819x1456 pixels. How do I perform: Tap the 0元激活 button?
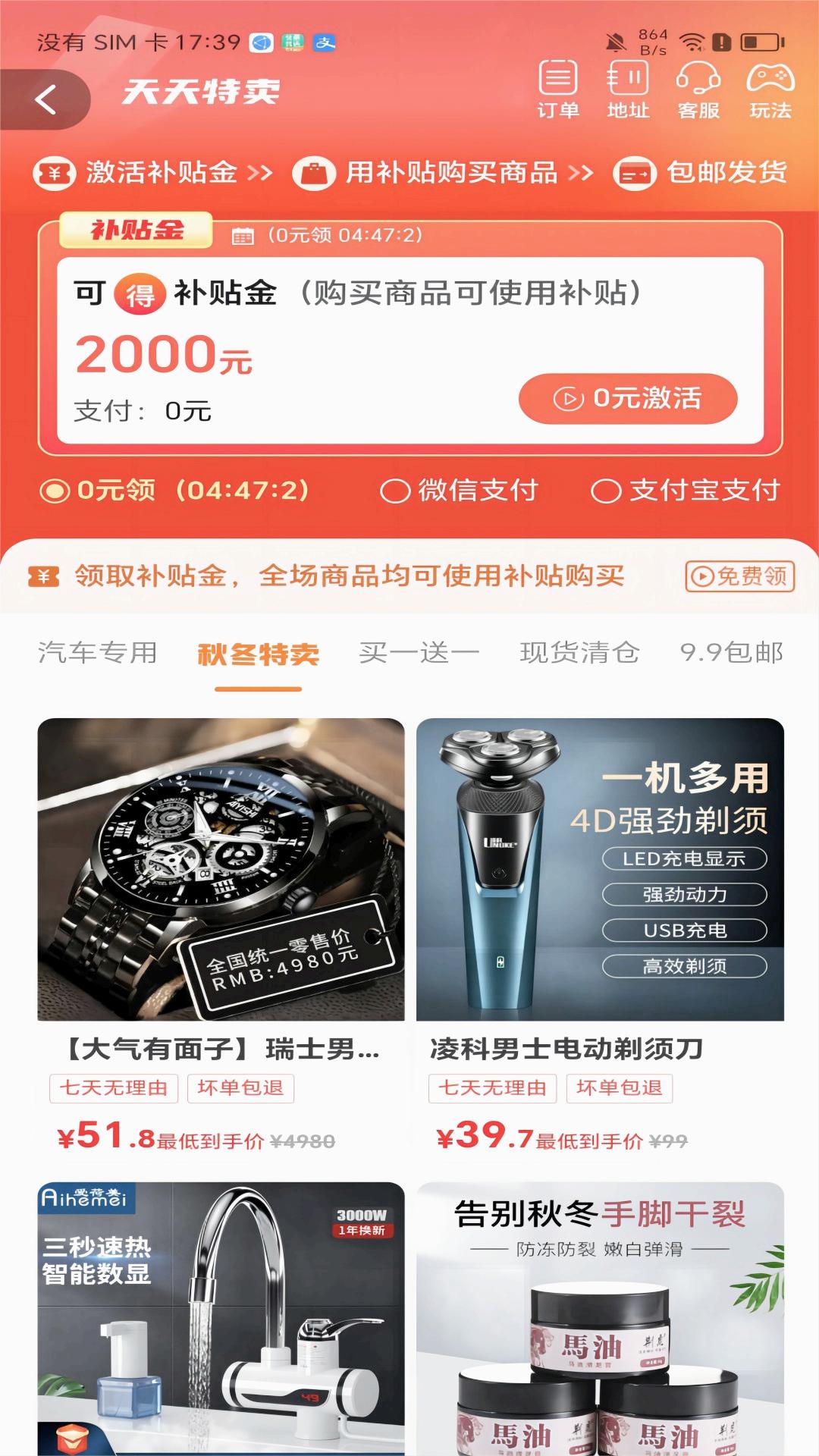tap(628, 398)
